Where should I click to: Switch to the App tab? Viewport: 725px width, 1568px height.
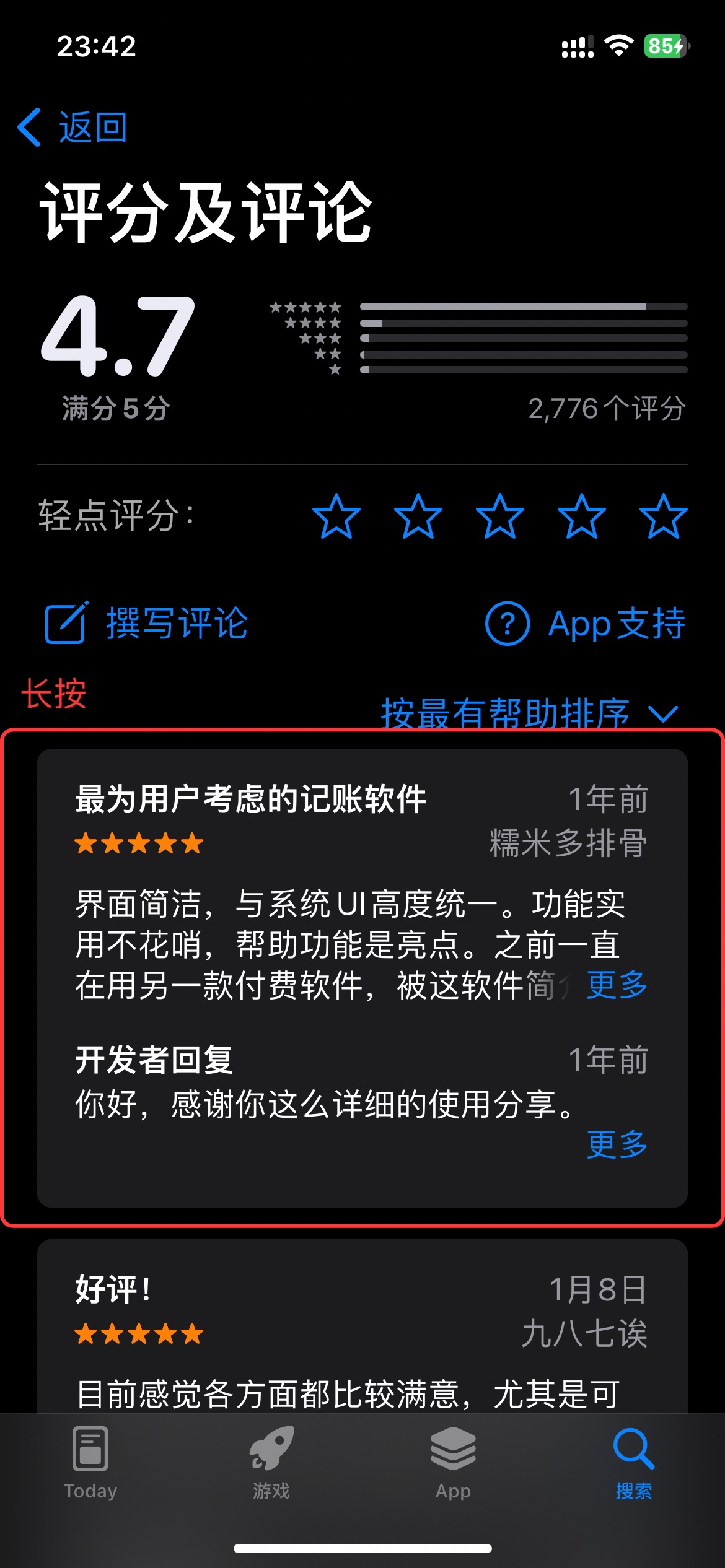click(453, 1463)
